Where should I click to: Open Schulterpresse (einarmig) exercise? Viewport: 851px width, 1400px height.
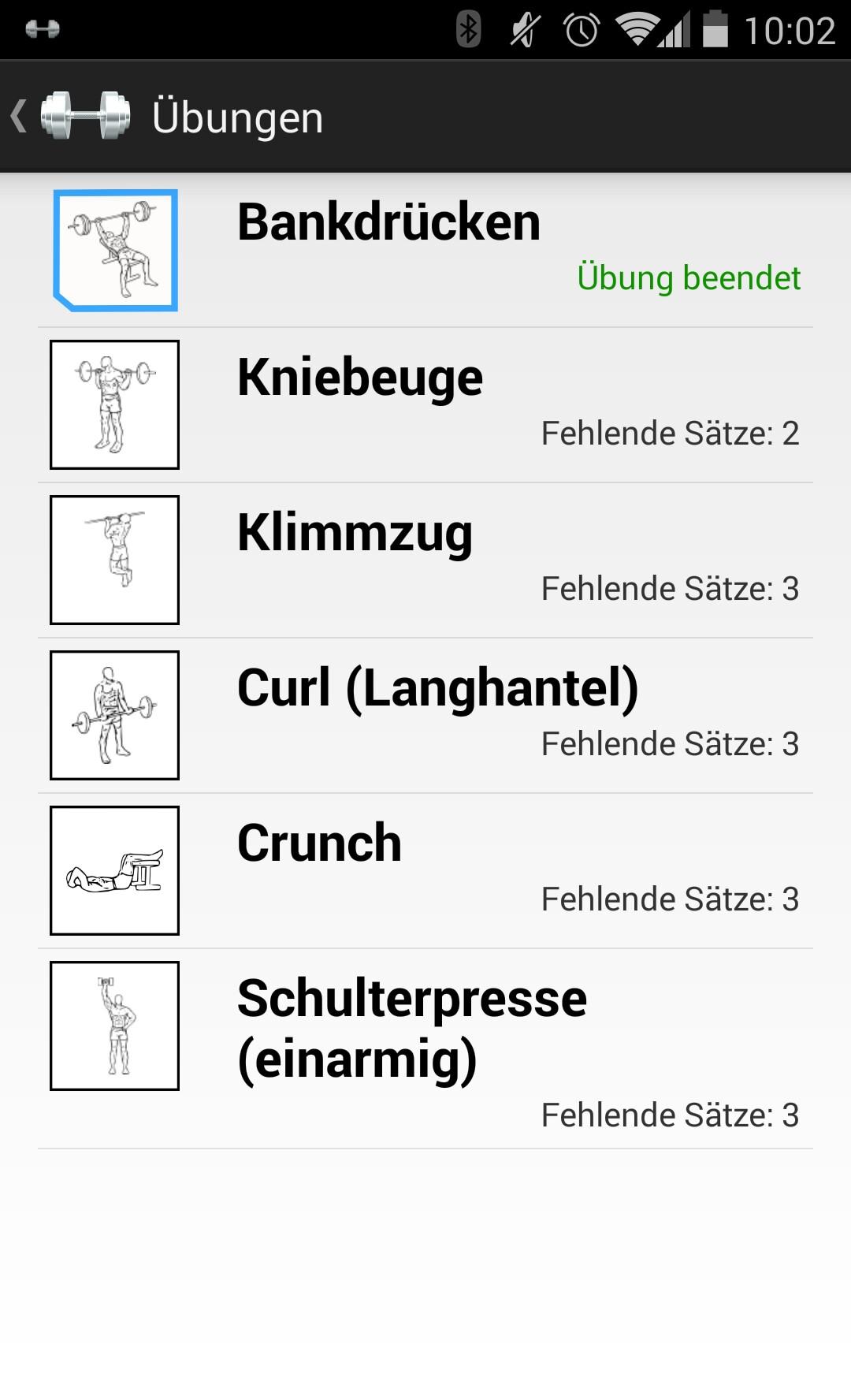tap(425, 1048)
